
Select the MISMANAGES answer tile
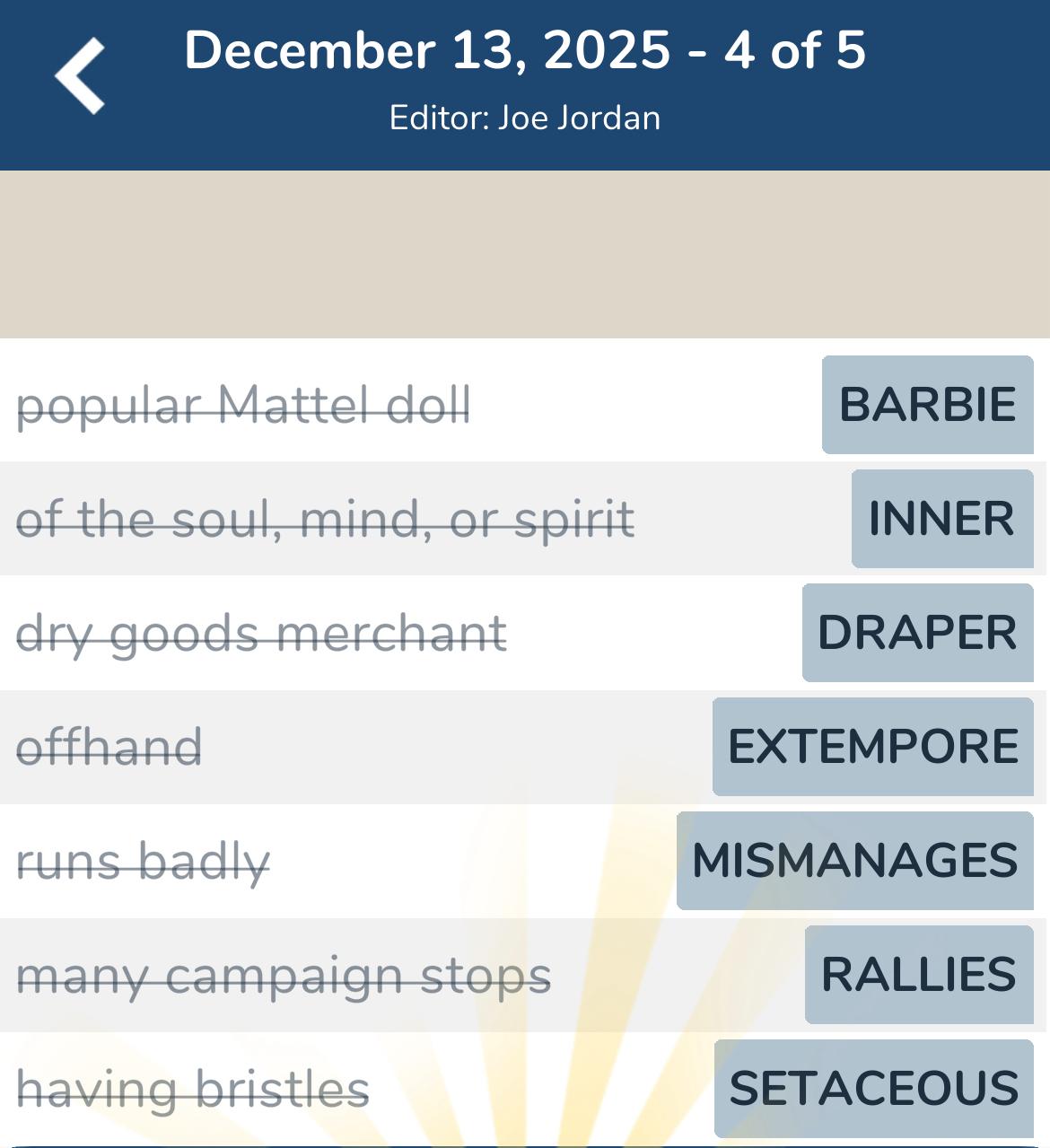(x=853, y=860)
